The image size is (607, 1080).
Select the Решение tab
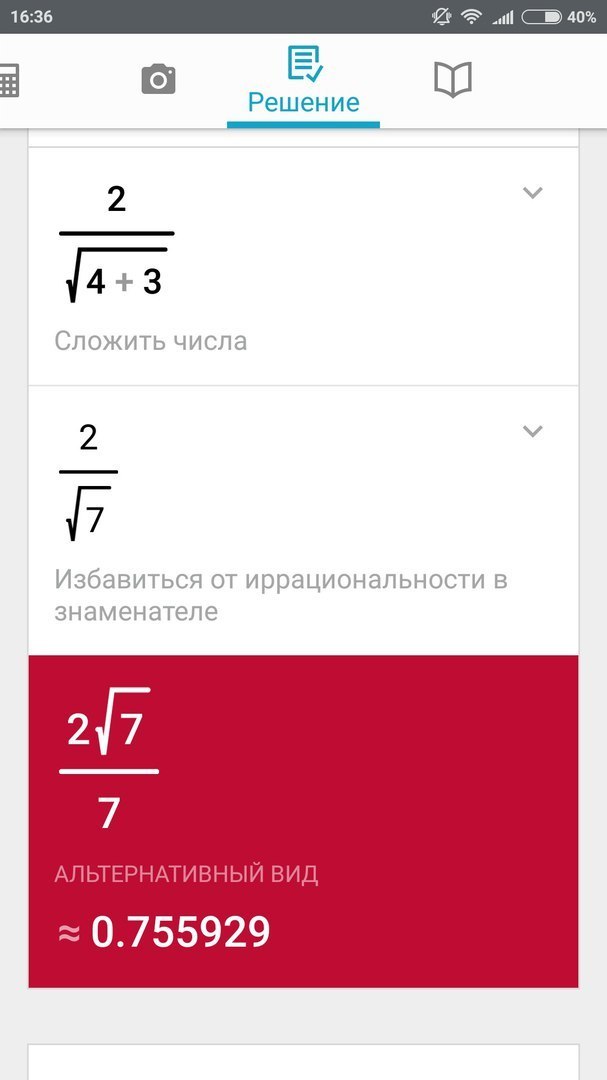(x=303, y=80)
